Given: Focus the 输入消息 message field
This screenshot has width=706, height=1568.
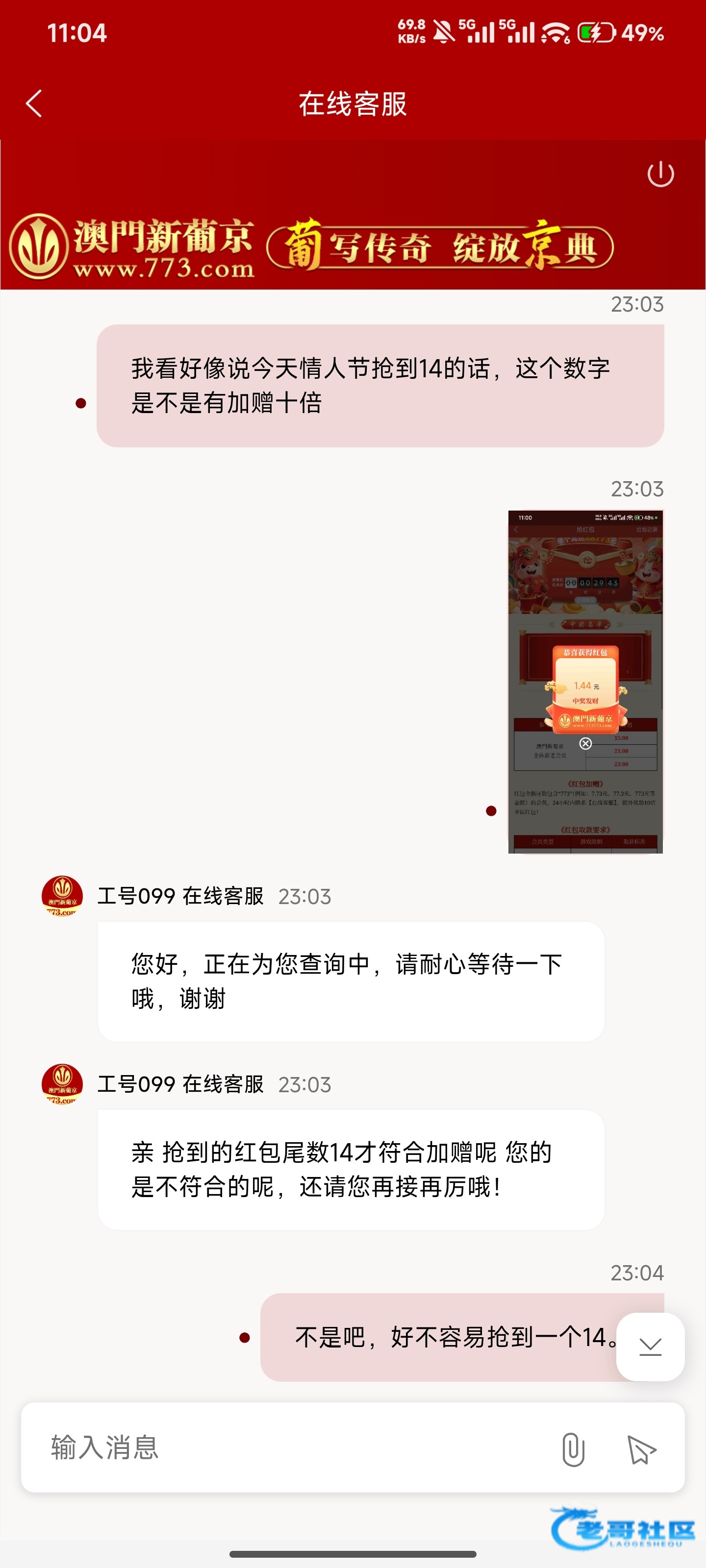Looking at the screenshot, I should click(x=292, y=1447).
